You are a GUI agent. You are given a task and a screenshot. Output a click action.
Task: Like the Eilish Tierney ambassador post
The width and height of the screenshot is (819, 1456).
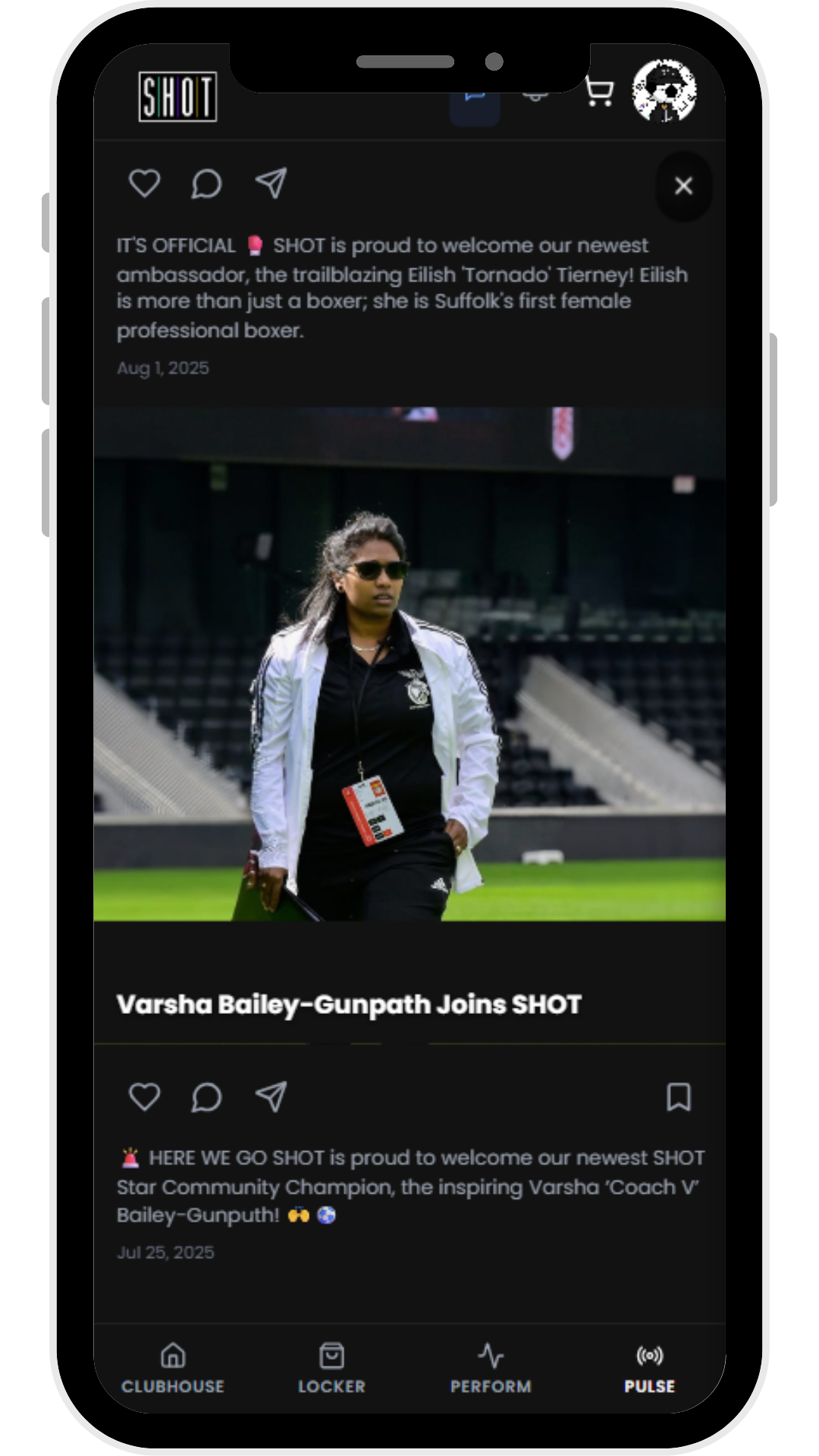pyautogui.click(x=144, y=184)
